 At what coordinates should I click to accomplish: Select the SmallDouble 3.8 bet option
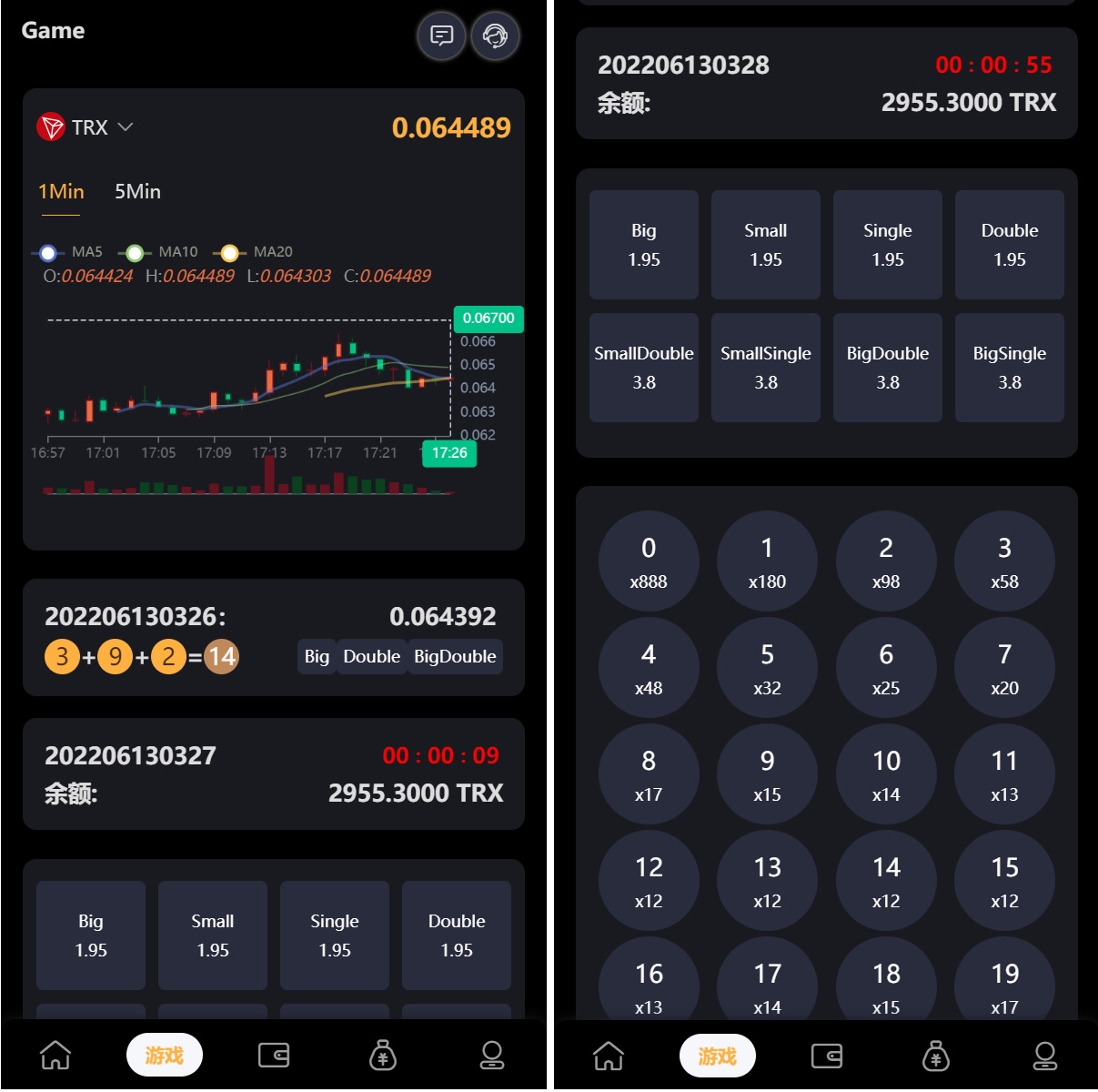644,368
